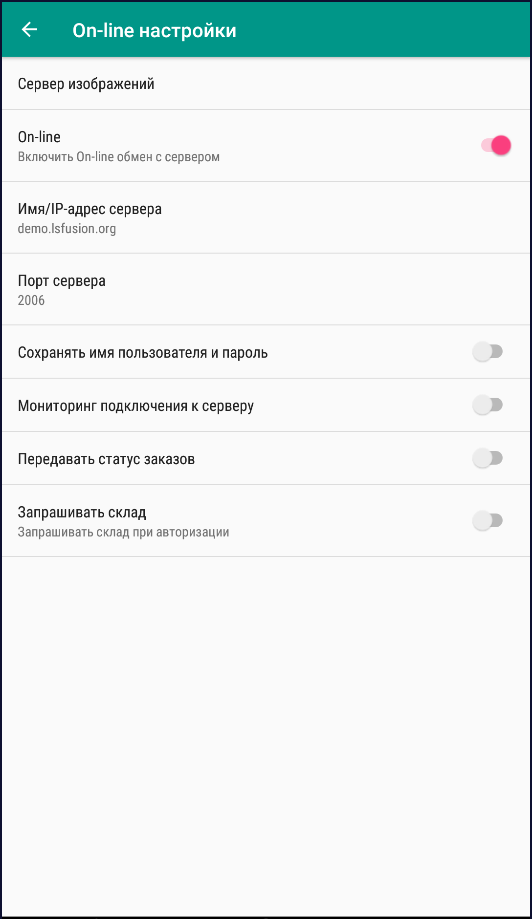This screenshot has height=919, width=532.
Task: Go back using the arrow icon
Action: coord(29,29)
